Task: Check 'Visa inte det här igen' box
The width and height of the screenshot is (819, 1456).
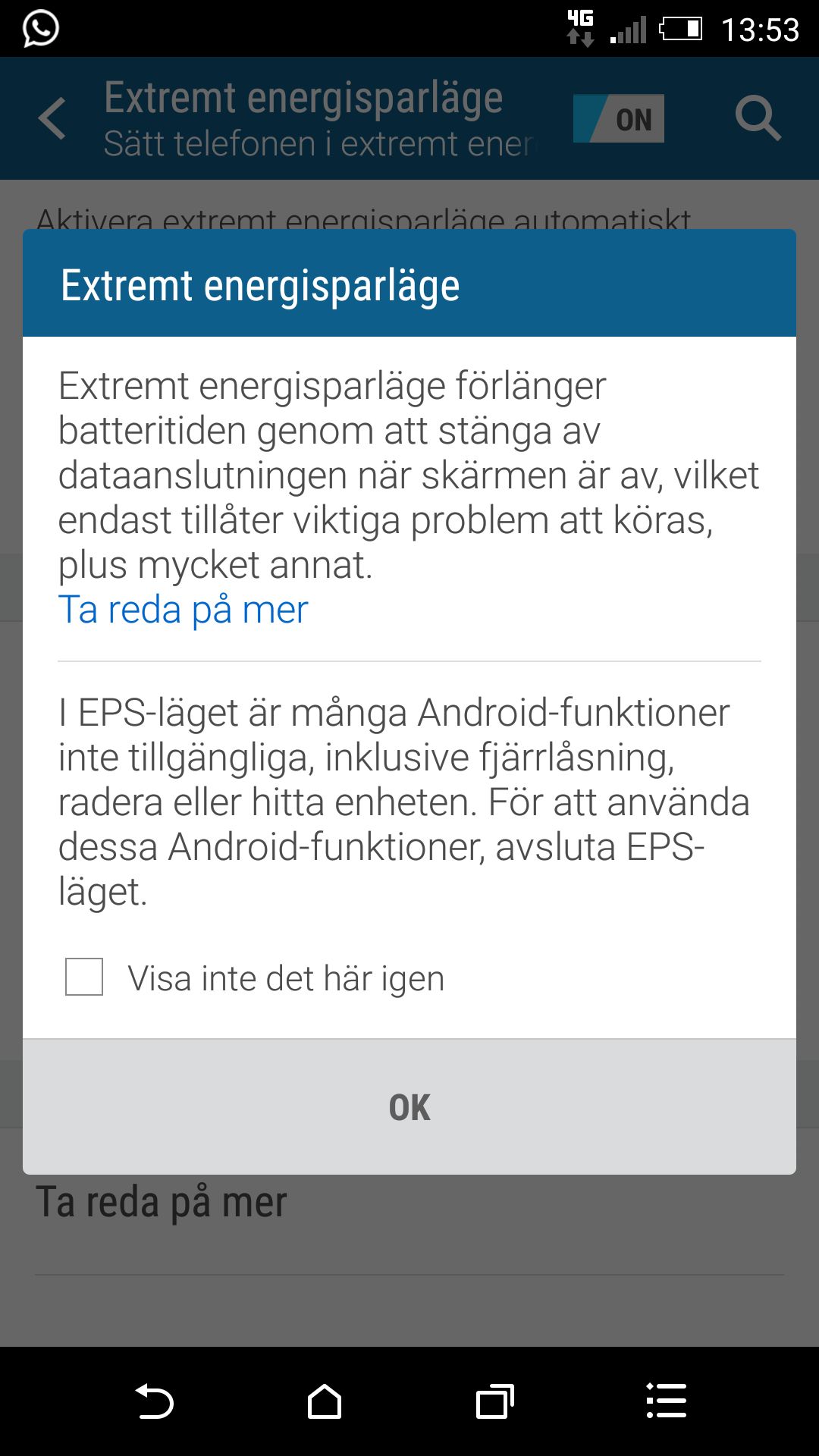Action: click(84, 977)
